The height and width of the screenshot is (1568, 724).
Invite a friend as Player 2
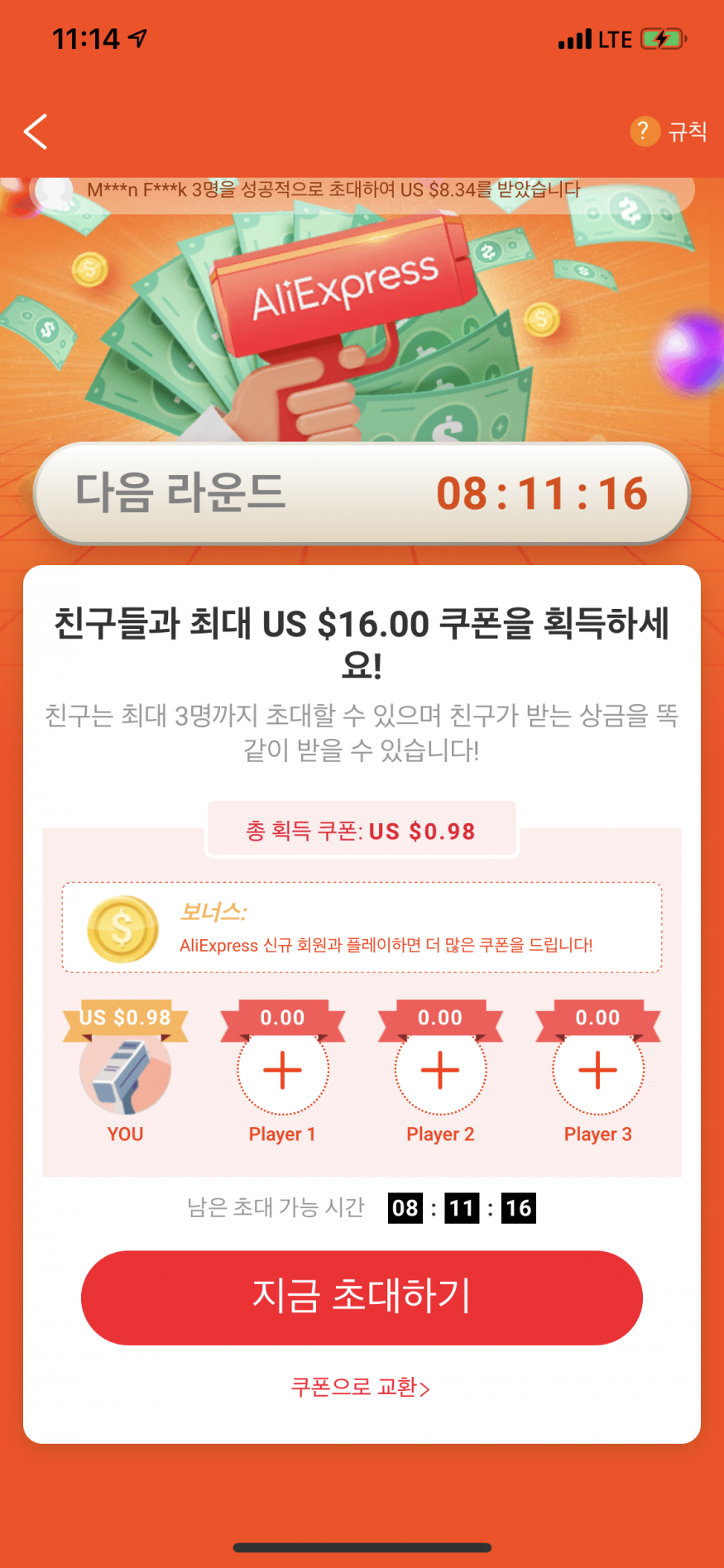[440, 1071]
